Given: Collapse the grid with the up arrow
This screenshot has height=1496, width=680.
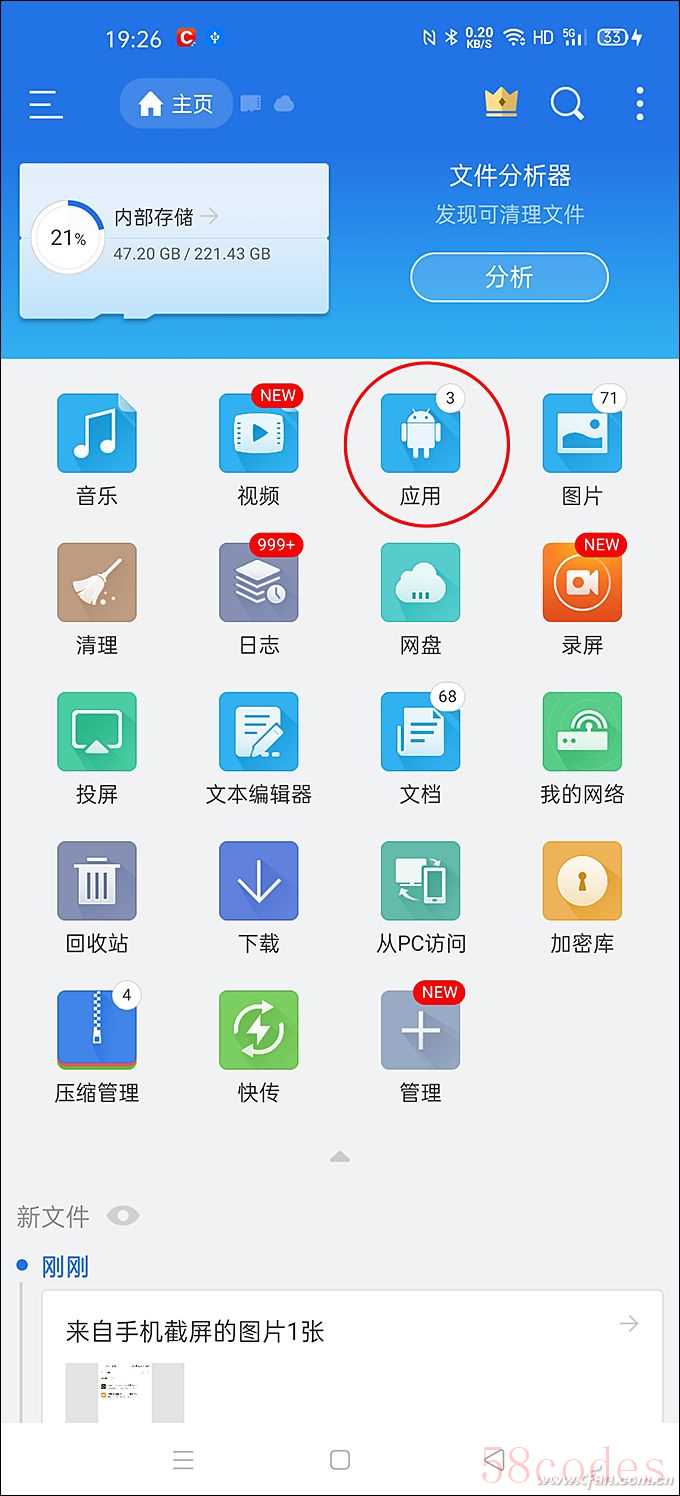Looking at the screenshot, I should click(340, 1157).
